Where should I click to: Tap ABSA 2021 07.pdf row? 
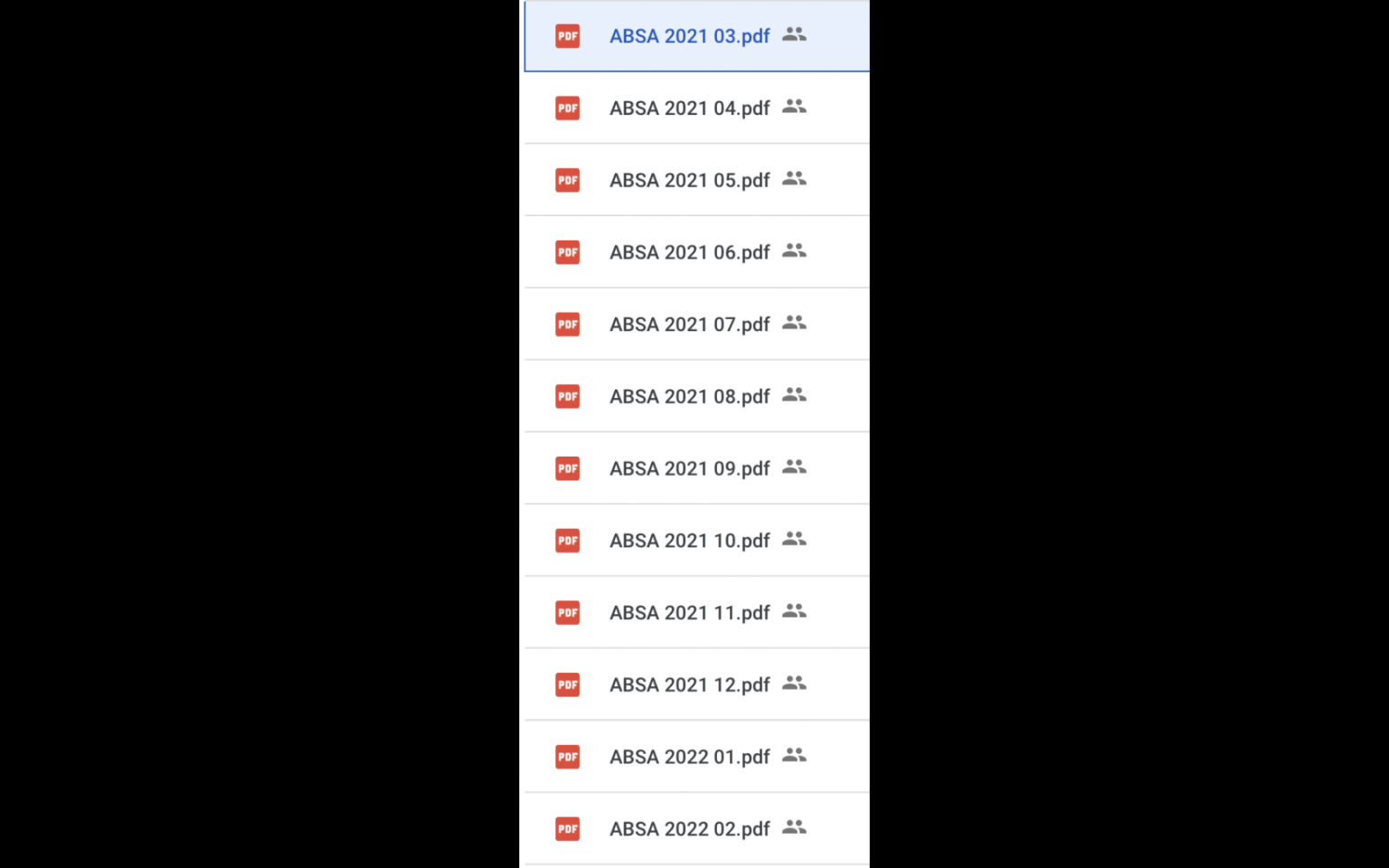[689, 325]
